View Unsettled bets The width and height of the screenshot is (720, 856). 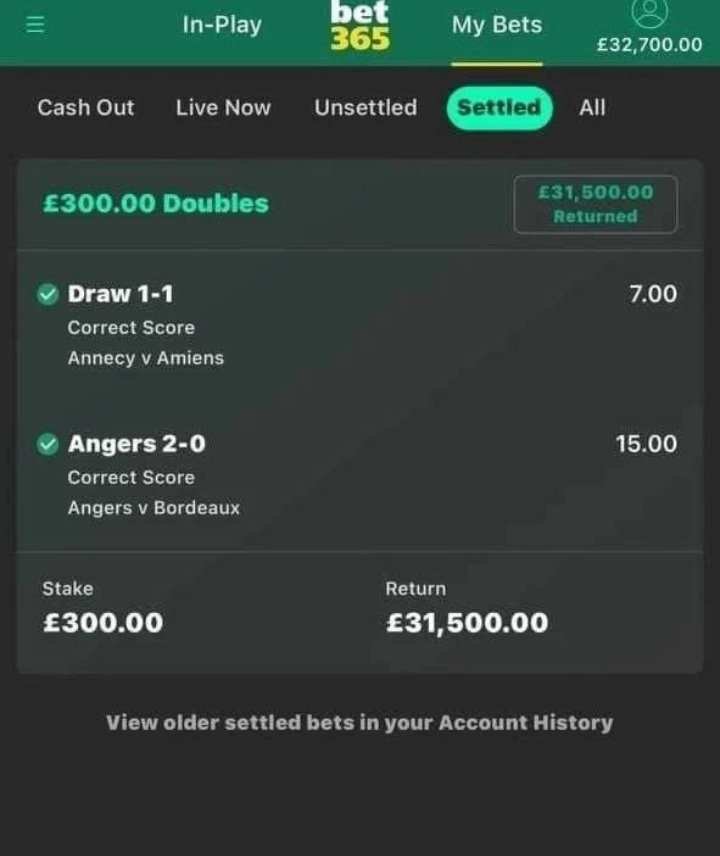[x=365, y=108]
